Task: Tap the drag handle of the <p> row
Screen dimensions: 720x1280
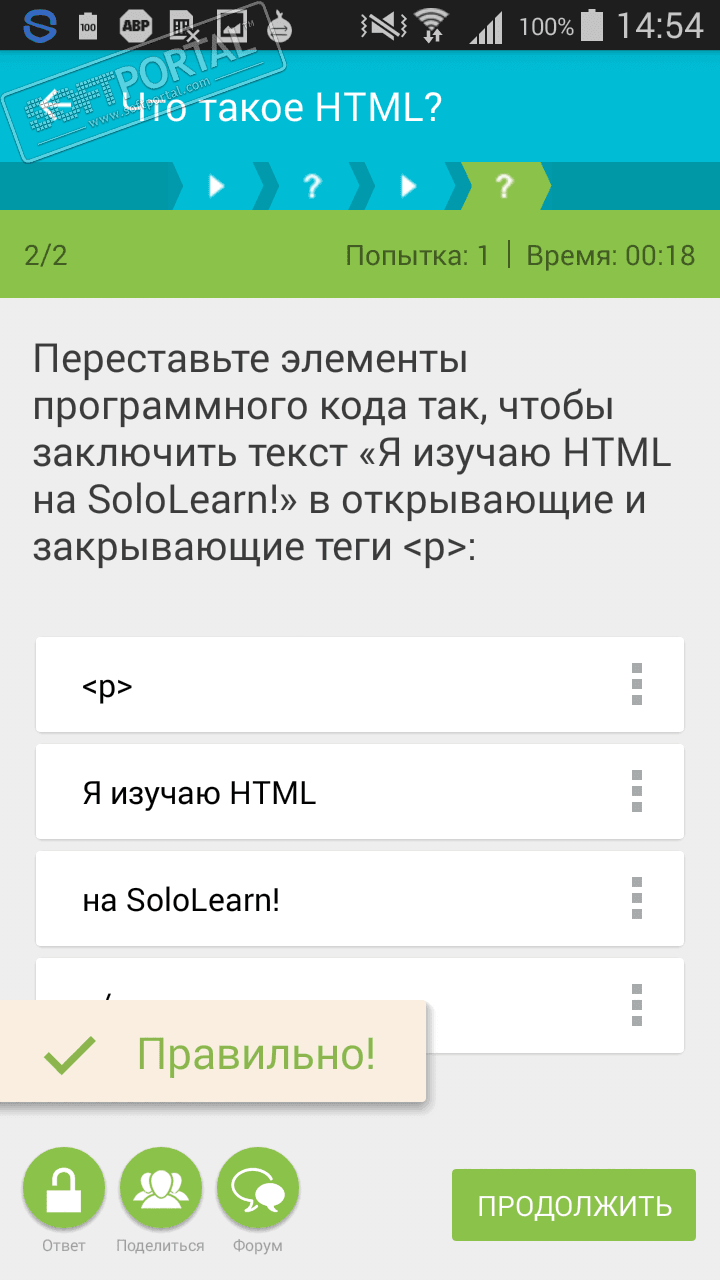Action: (637, 685)
